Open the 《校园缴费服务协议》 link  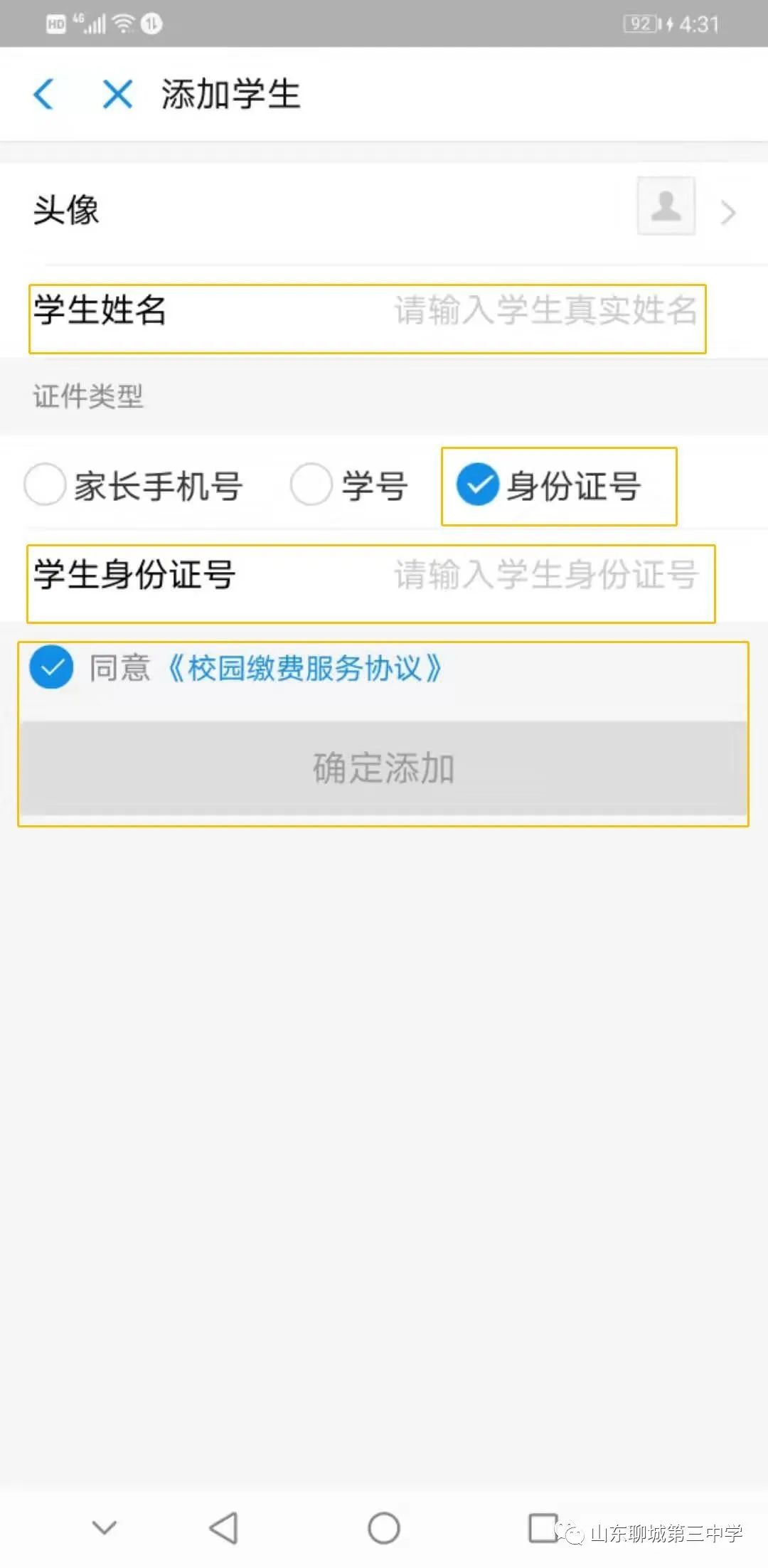point(305,669)
